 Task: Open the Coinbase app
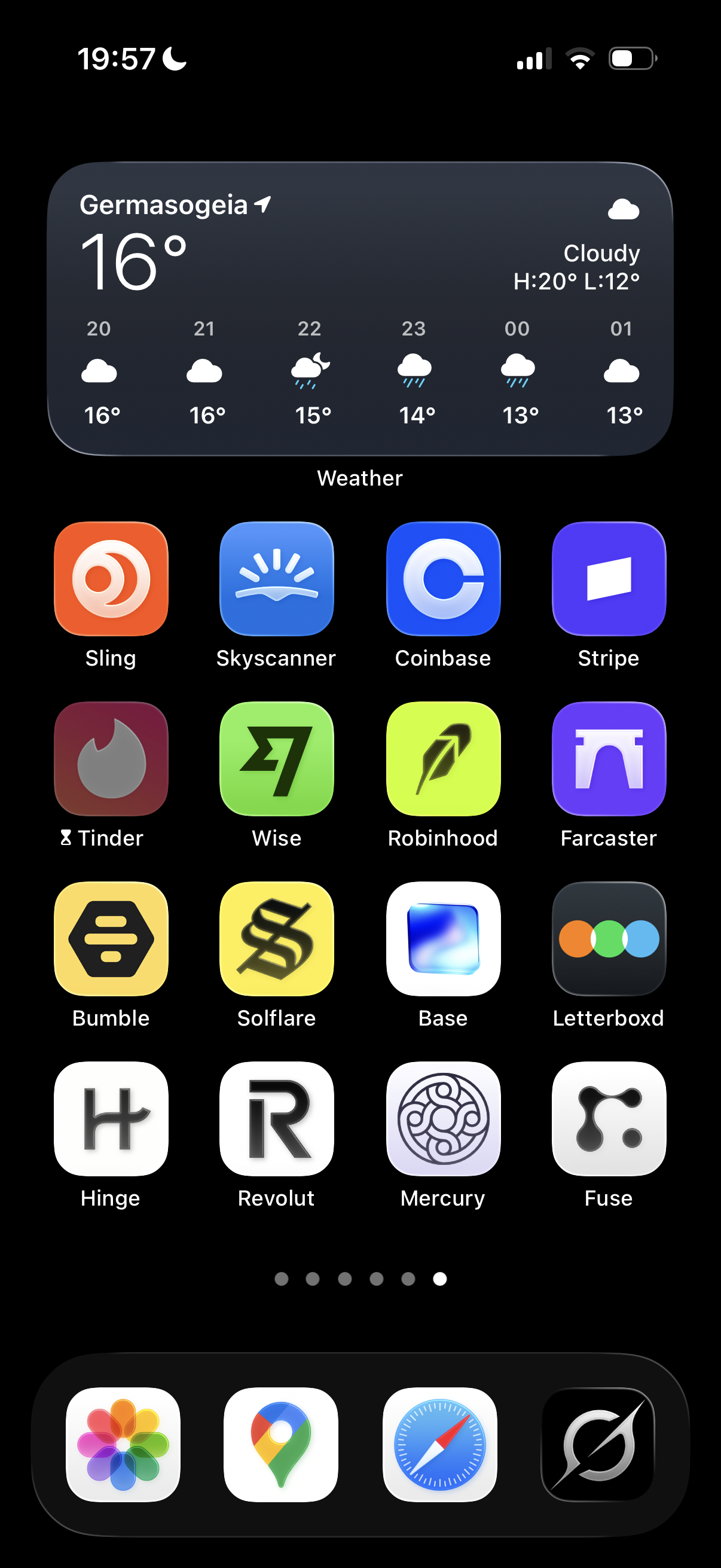[444, 579]
